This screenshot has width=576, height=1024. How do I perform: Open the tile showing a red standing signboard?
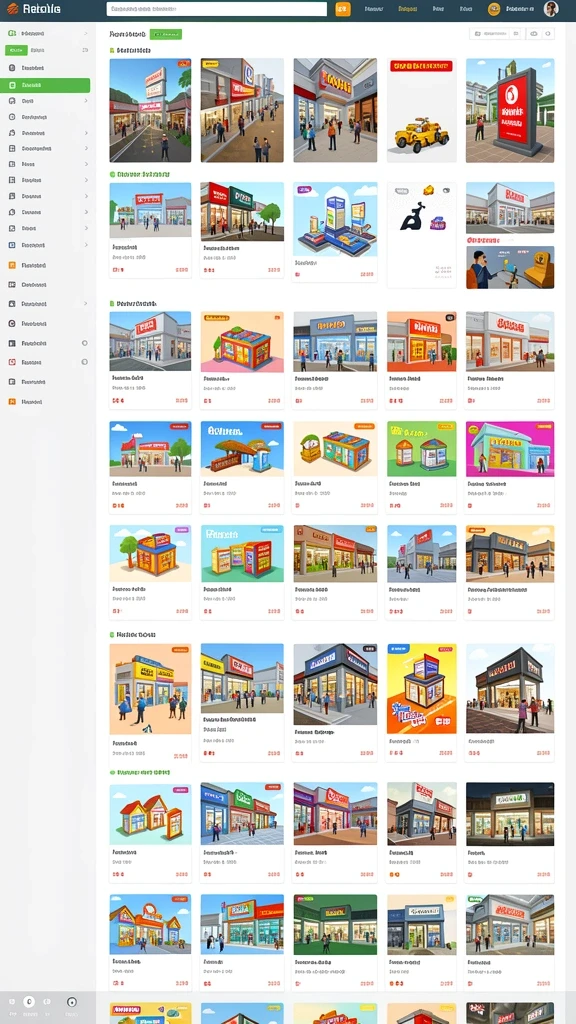click(x=509, y=110)
